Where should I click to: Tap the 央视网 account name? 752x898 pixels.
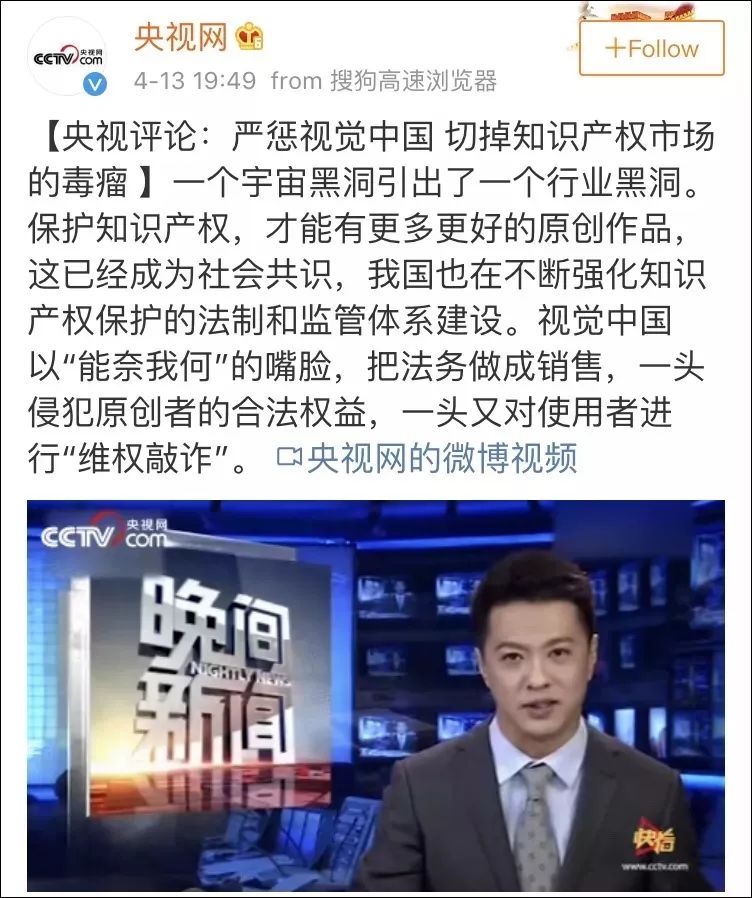[x=181, y=37]
